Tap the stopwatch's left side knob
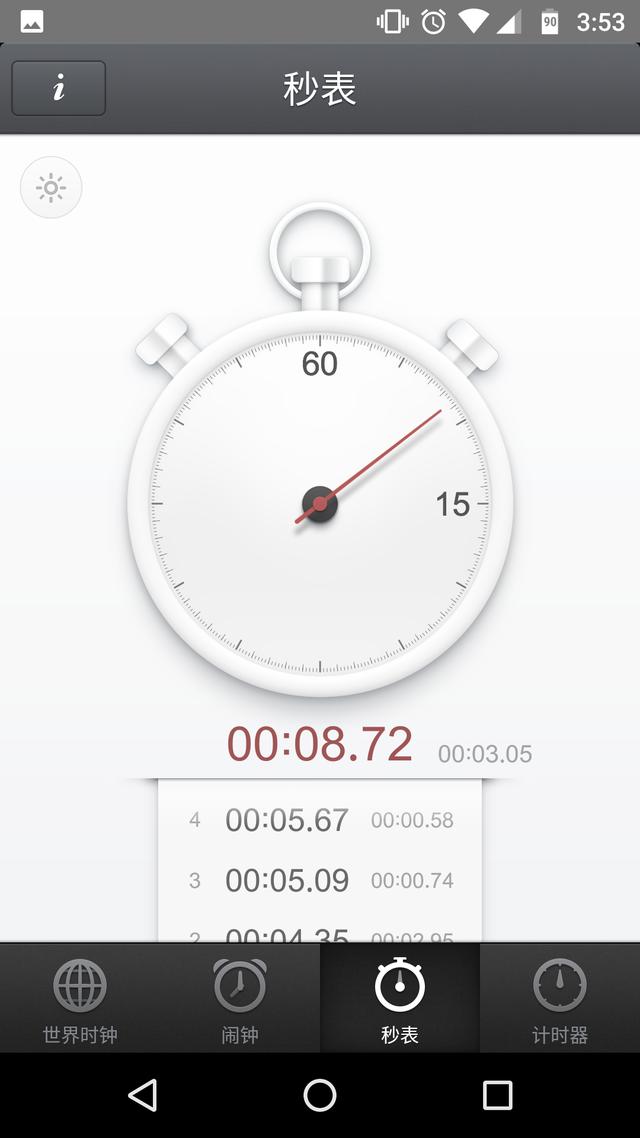 tap(164, 342)
